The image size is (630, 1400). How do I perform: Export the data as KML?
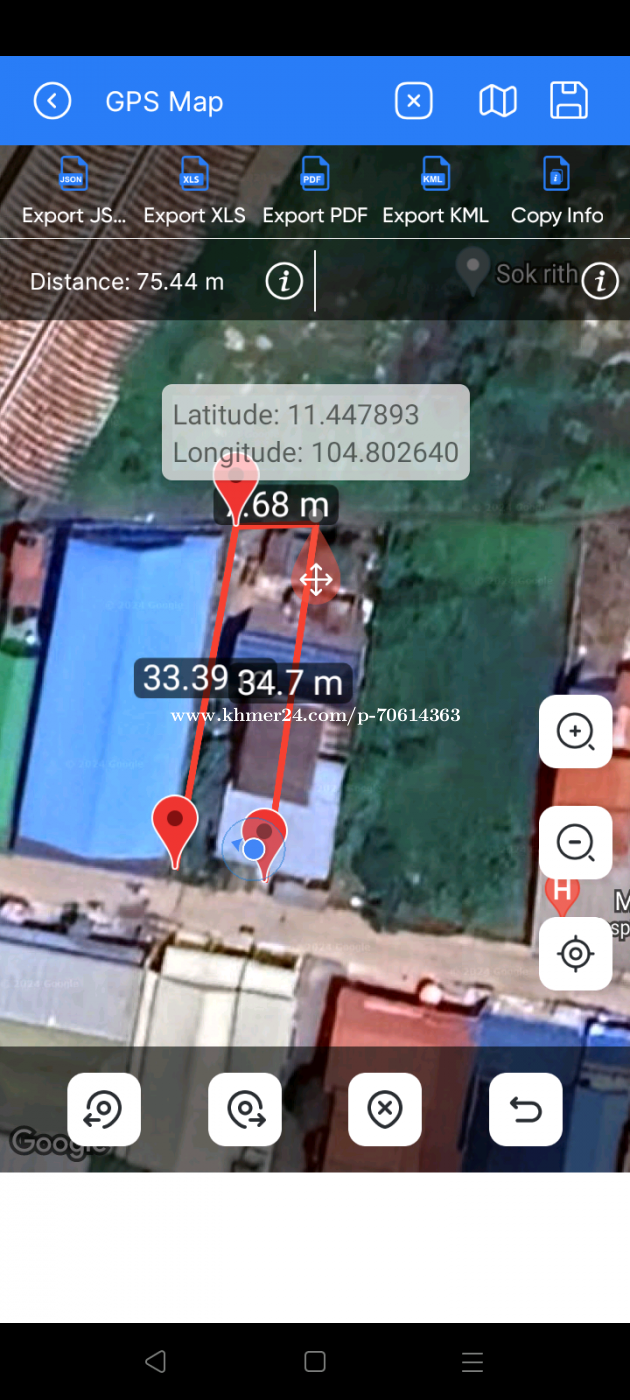[x=435, y=190]
